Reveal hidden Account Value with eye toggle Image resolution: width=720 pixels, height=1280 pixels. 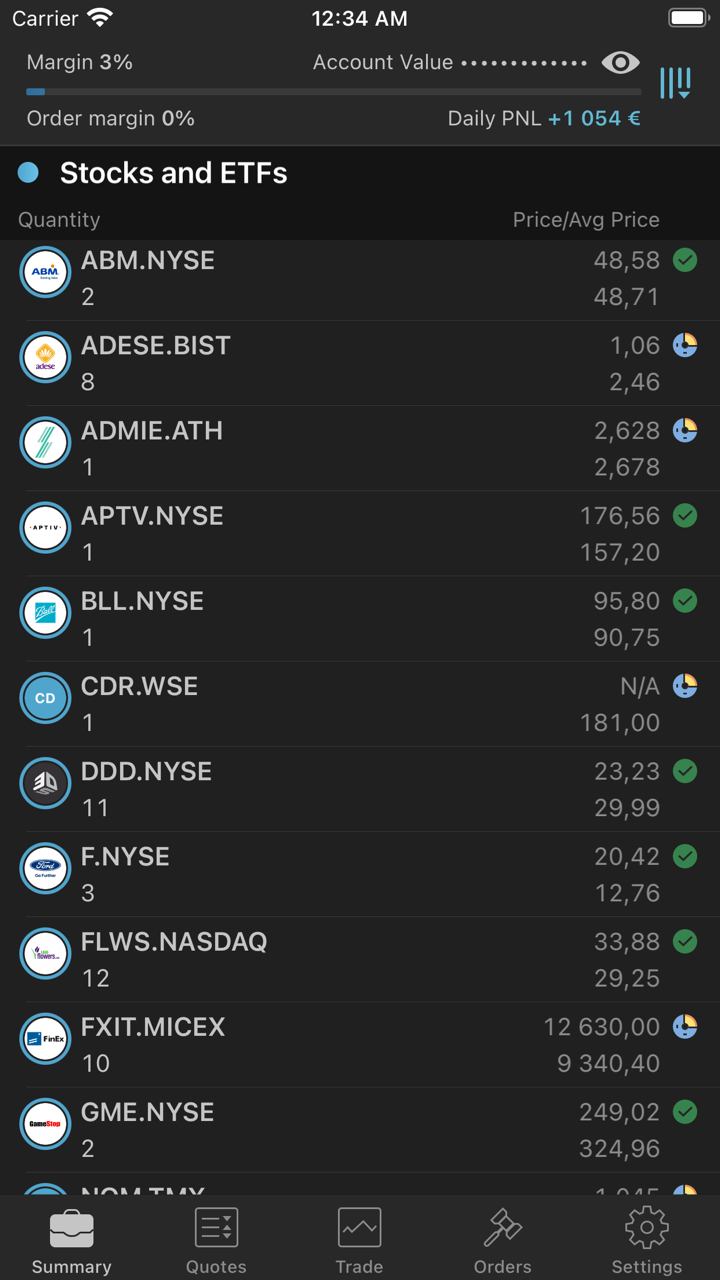pyautogui.click(x=620, y=62)
